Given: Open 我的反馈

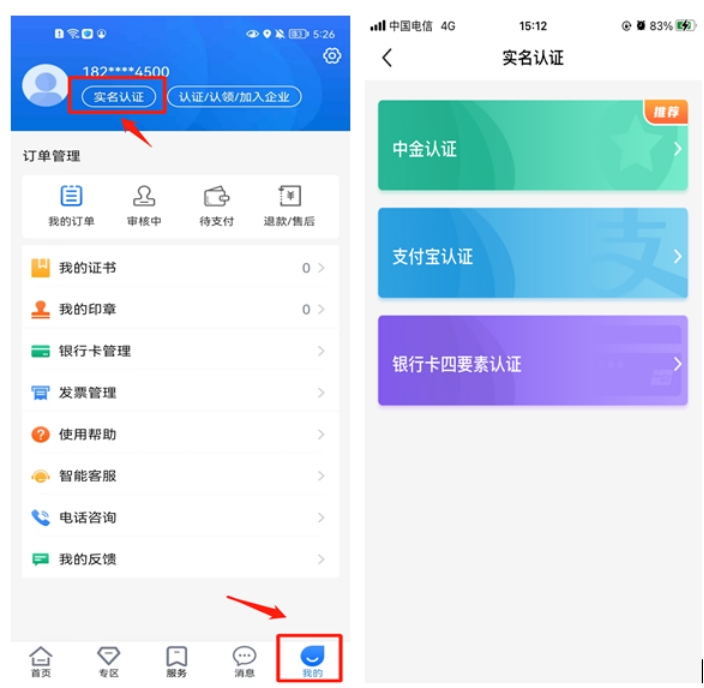Looking at the screenshot, I should pos(180,559).
